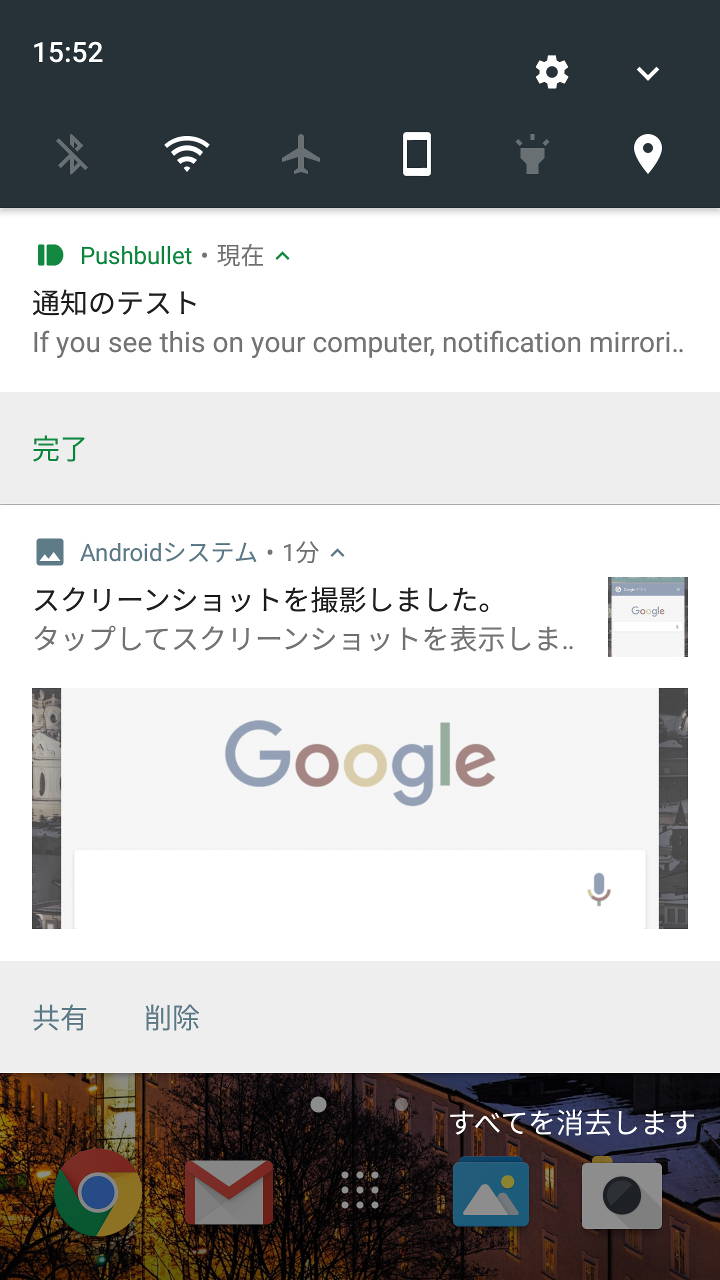Image resolution: width=720 pixels, height=1280 pixels.
Task: Clear all notifications with すべてを消去します
Action: click(x=572, y=1123)
